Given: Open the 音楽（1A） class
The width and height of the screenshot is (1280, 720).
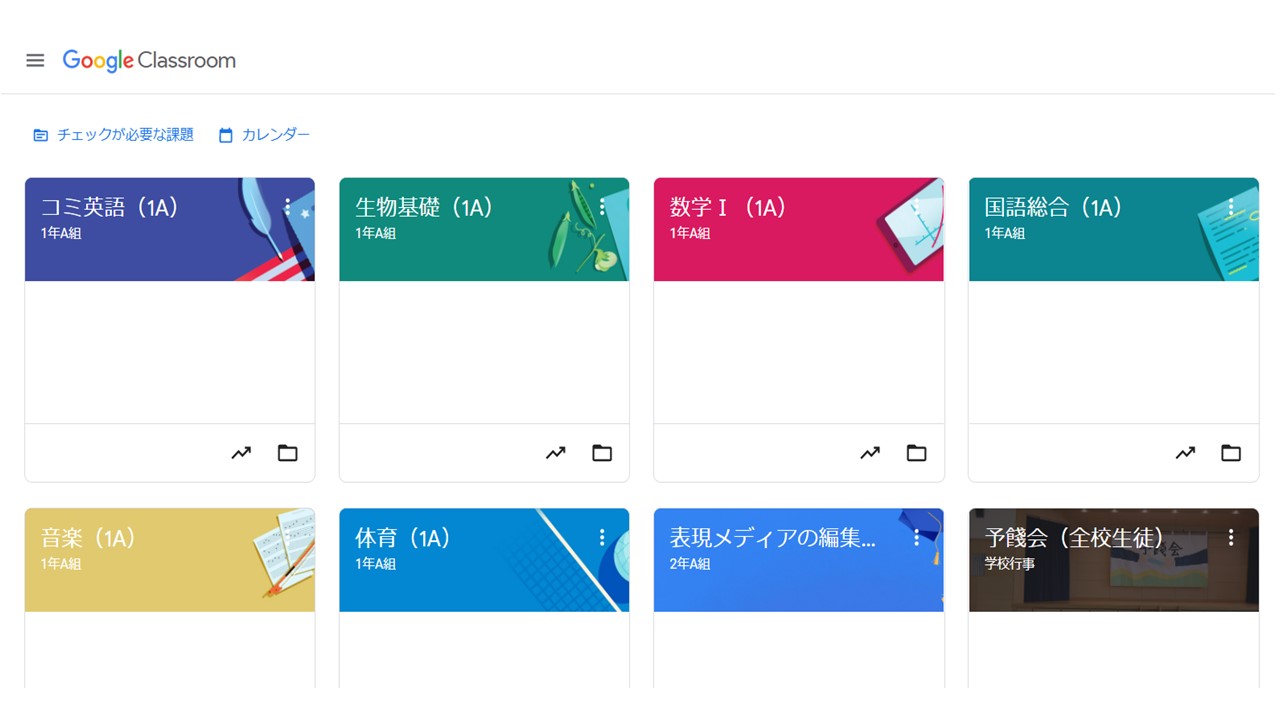Looking at the screenshot, I should click(88, 539).
